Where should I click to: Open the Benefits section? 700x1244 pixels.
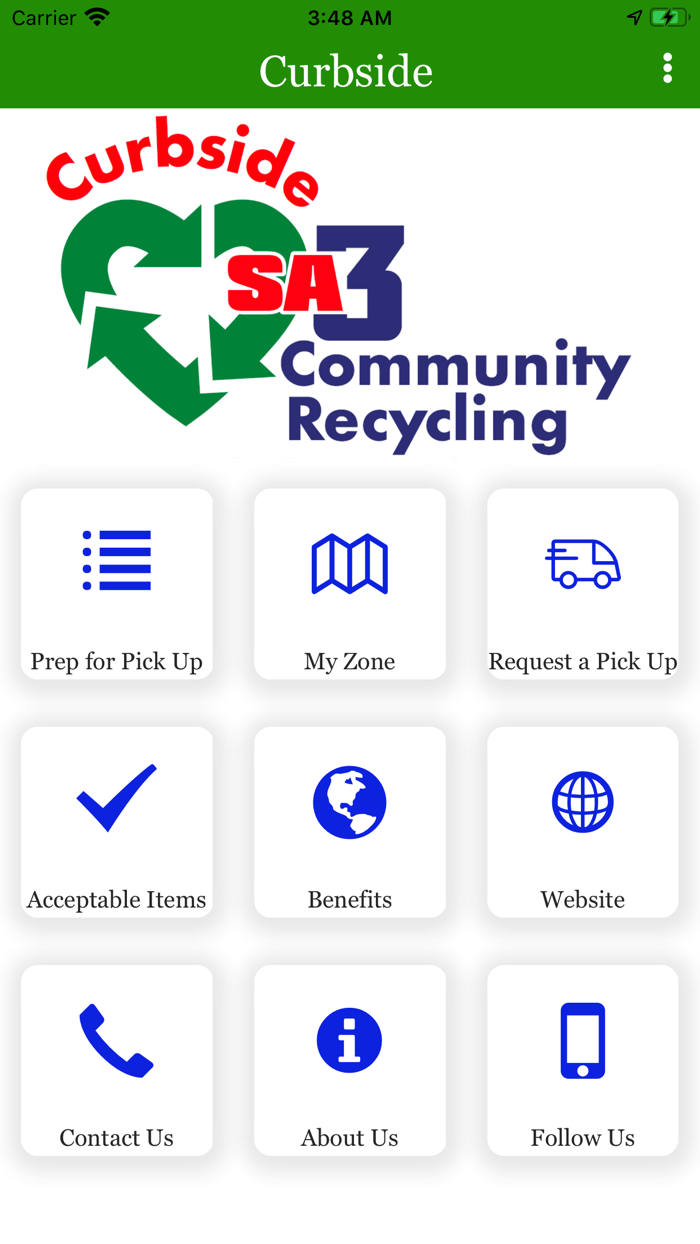[350, 822]
